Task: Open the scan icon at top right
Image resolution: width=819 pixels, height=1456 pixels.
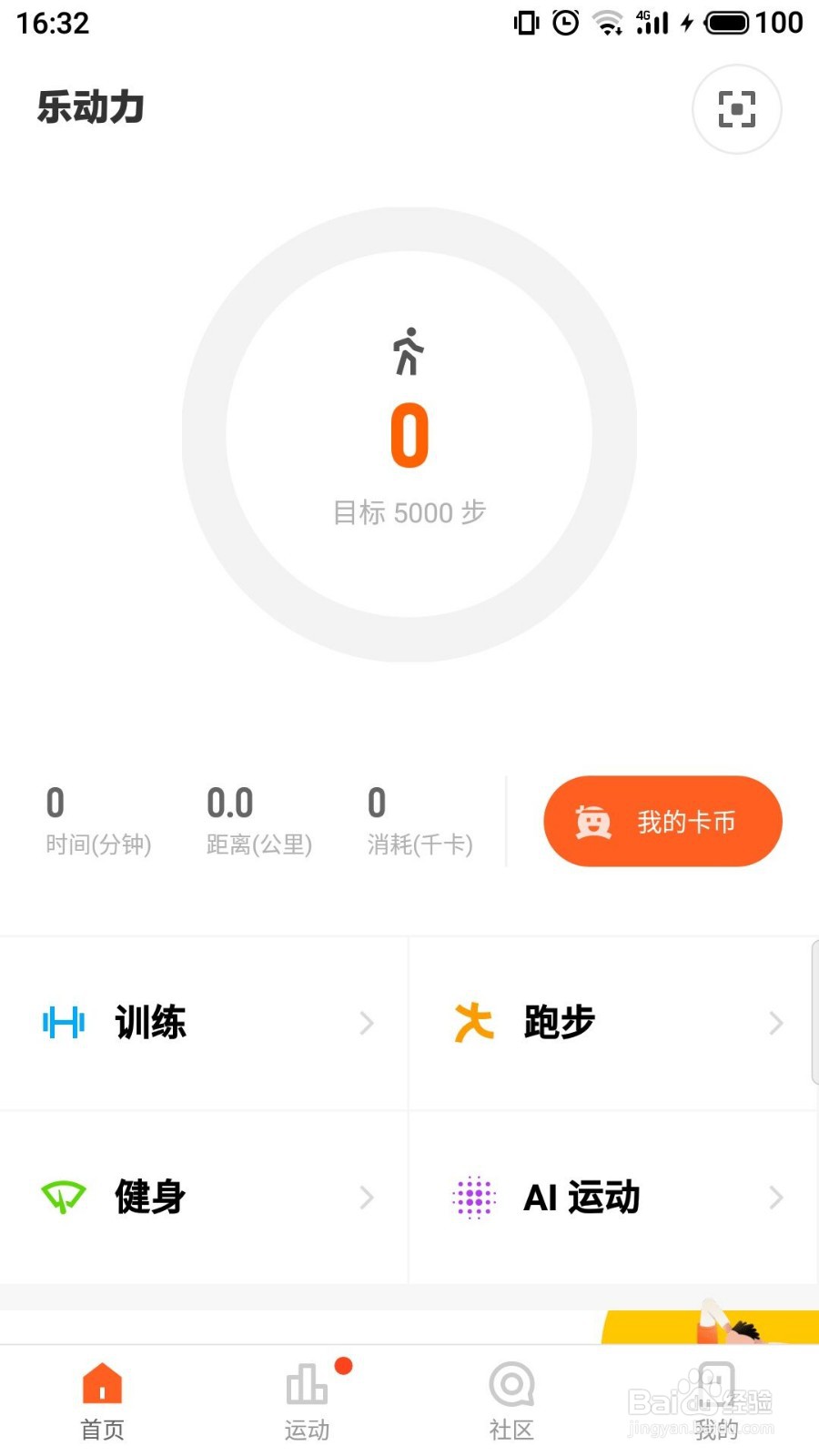Action: pos(736,109)
